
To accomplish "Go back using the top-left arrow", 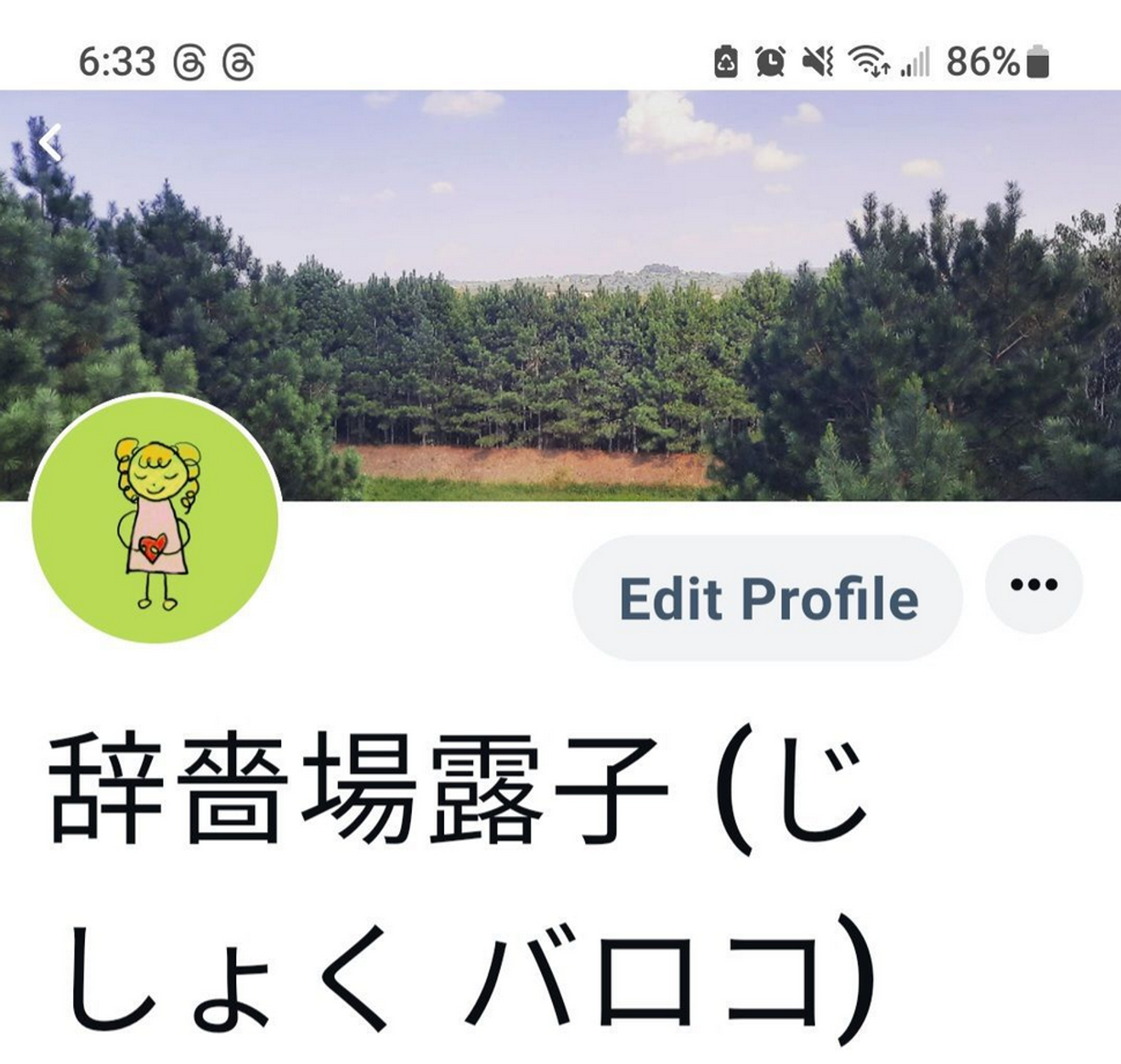I will click(x=51, y=143).
